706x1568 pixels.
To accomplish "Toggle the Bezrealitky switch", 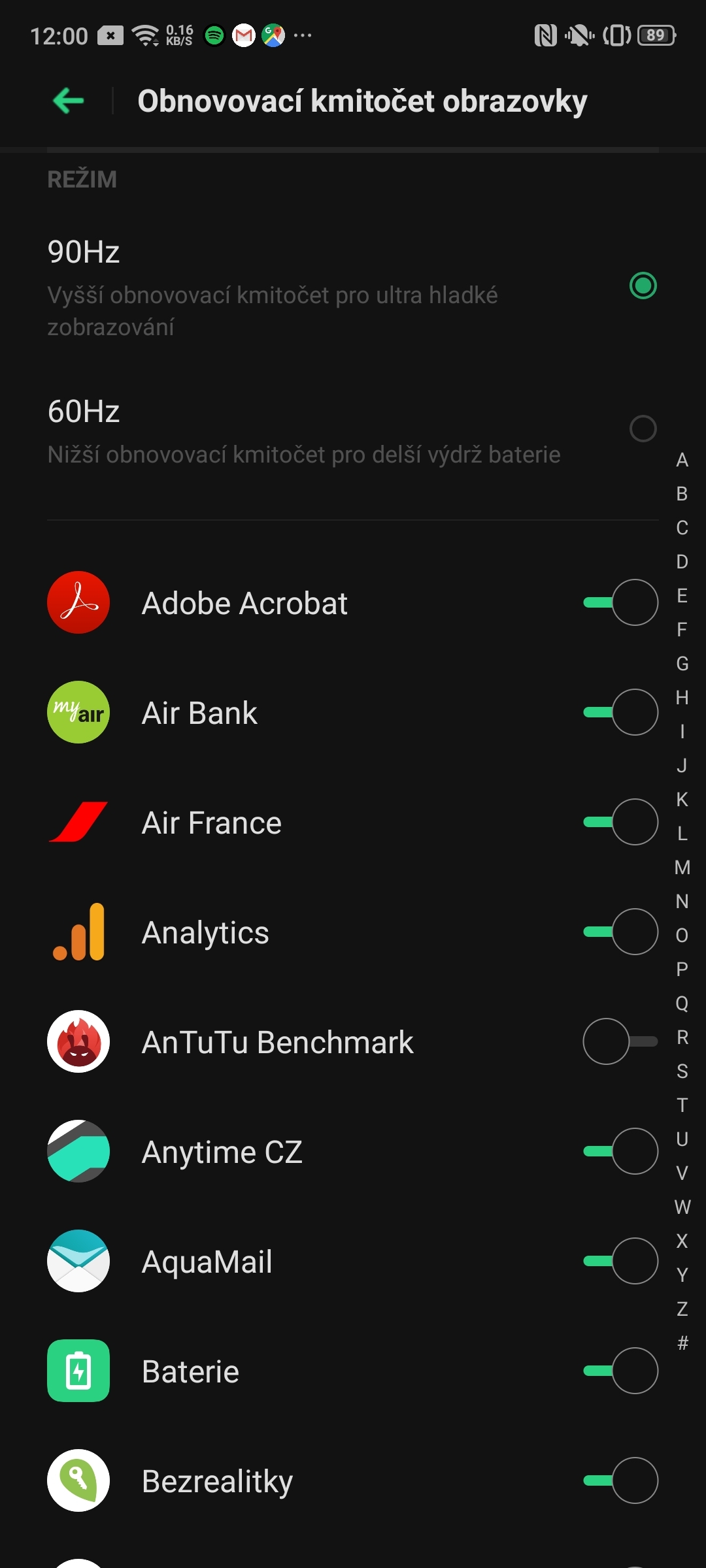I will pos(620,1480).
